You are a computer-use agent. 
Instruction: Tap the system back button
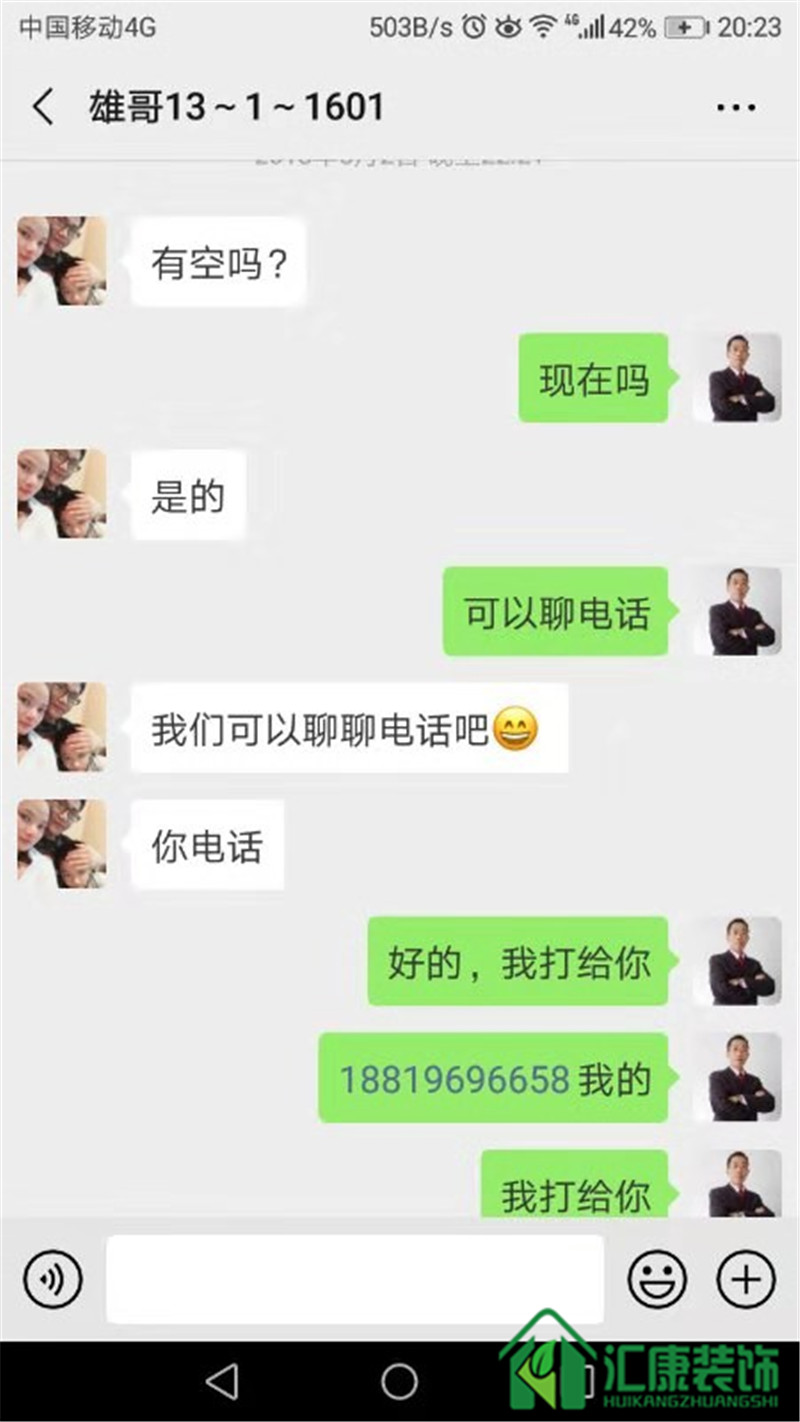[x=222, y=1382]
